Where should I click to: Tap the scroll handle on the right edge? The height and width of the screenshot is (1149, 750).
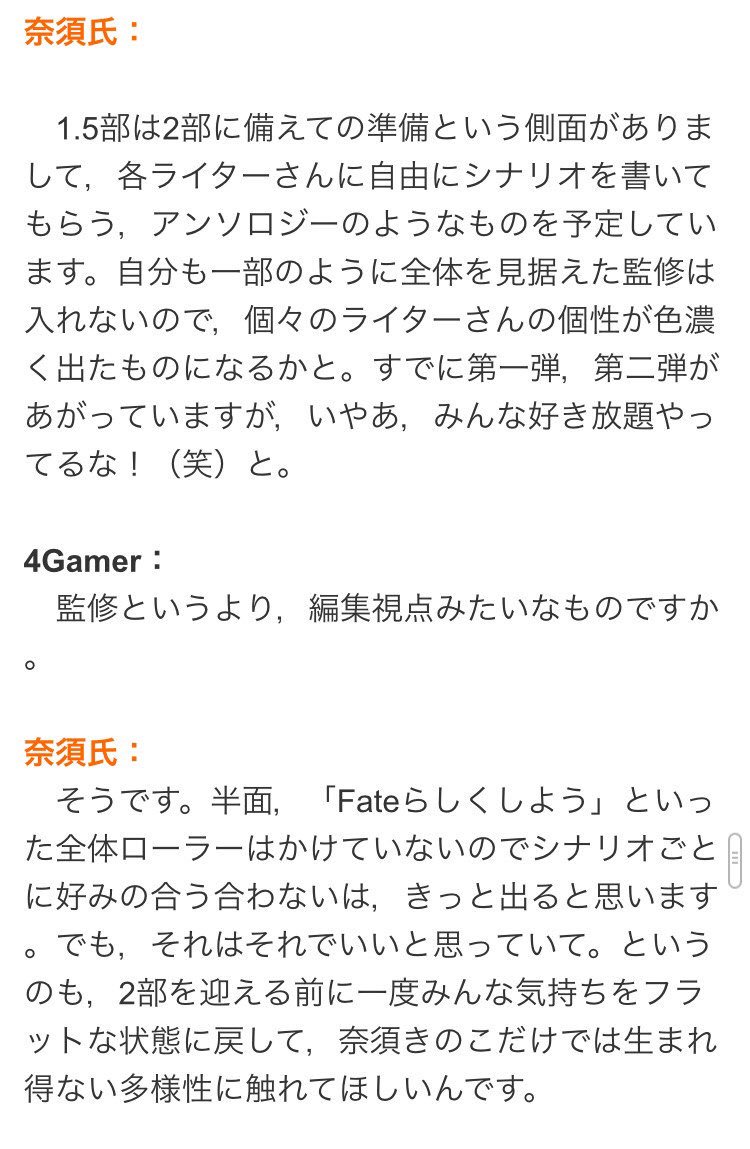736,860
